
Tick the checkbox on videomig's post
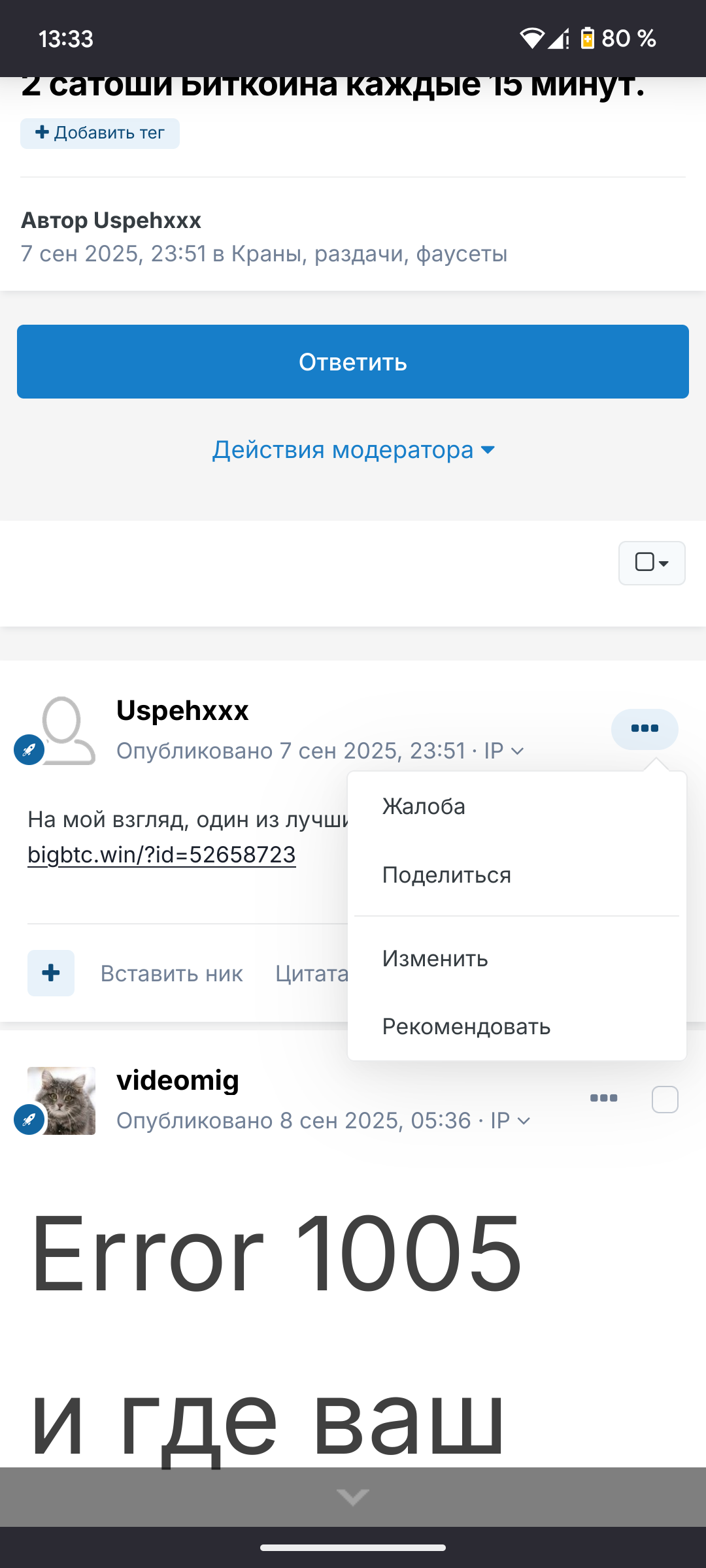click(x=665, y=1100)
